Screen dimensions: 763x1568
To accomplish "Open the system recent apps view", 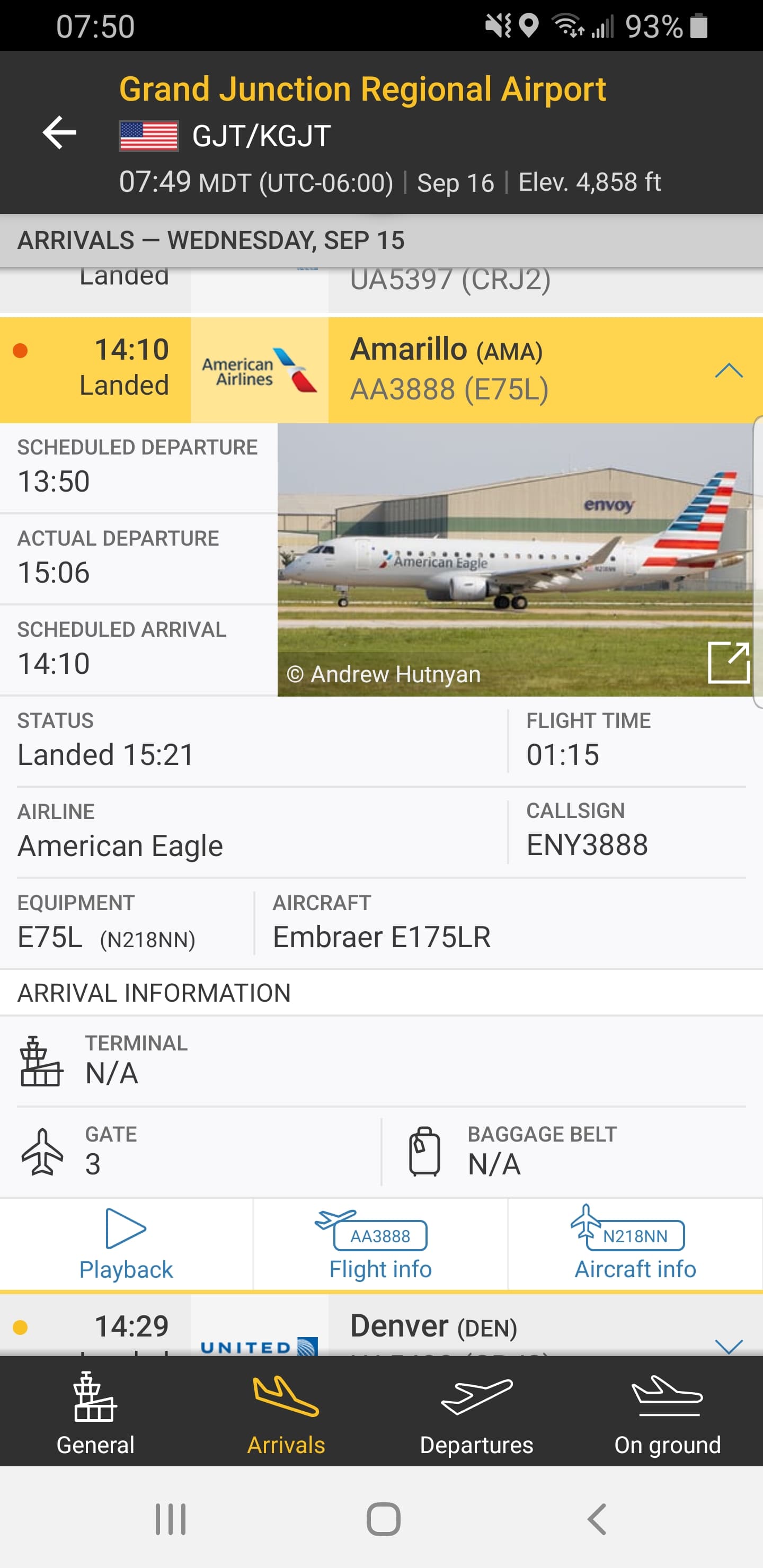I will point(171,1519).
